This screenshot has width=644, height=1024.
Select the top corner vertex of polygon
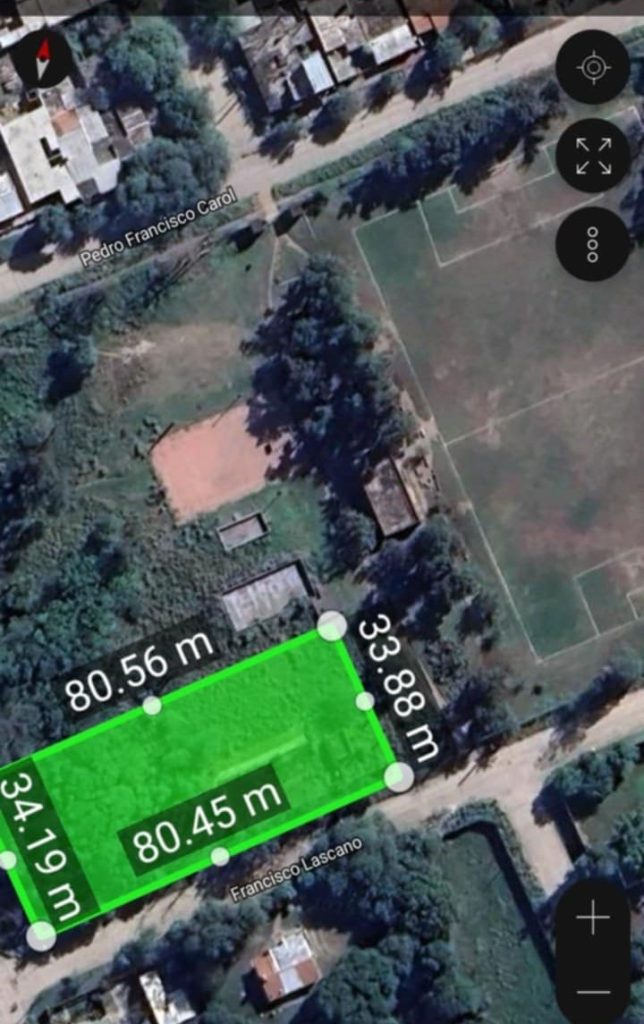pyautogui.click(x=332, y=626)
